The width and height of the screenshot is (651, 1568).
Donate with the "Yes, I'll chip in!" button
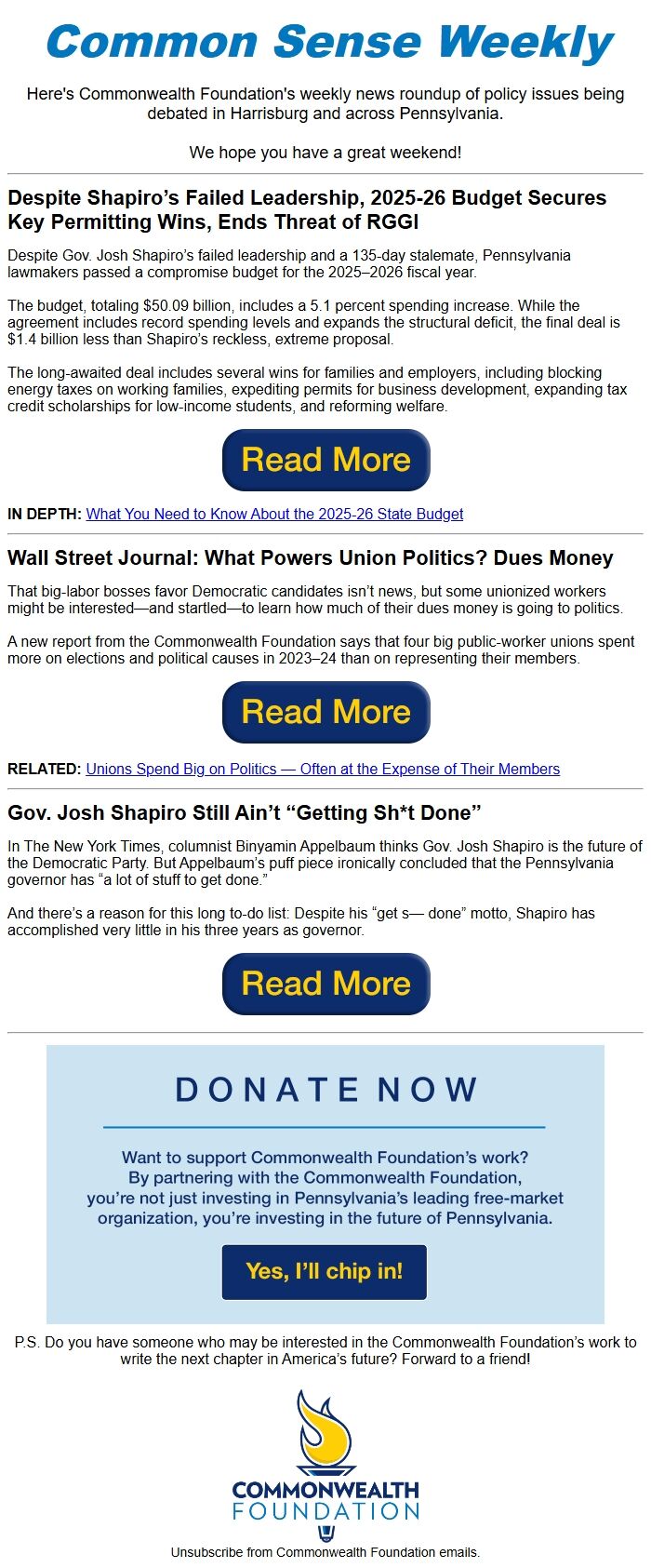click(324, 1271)
